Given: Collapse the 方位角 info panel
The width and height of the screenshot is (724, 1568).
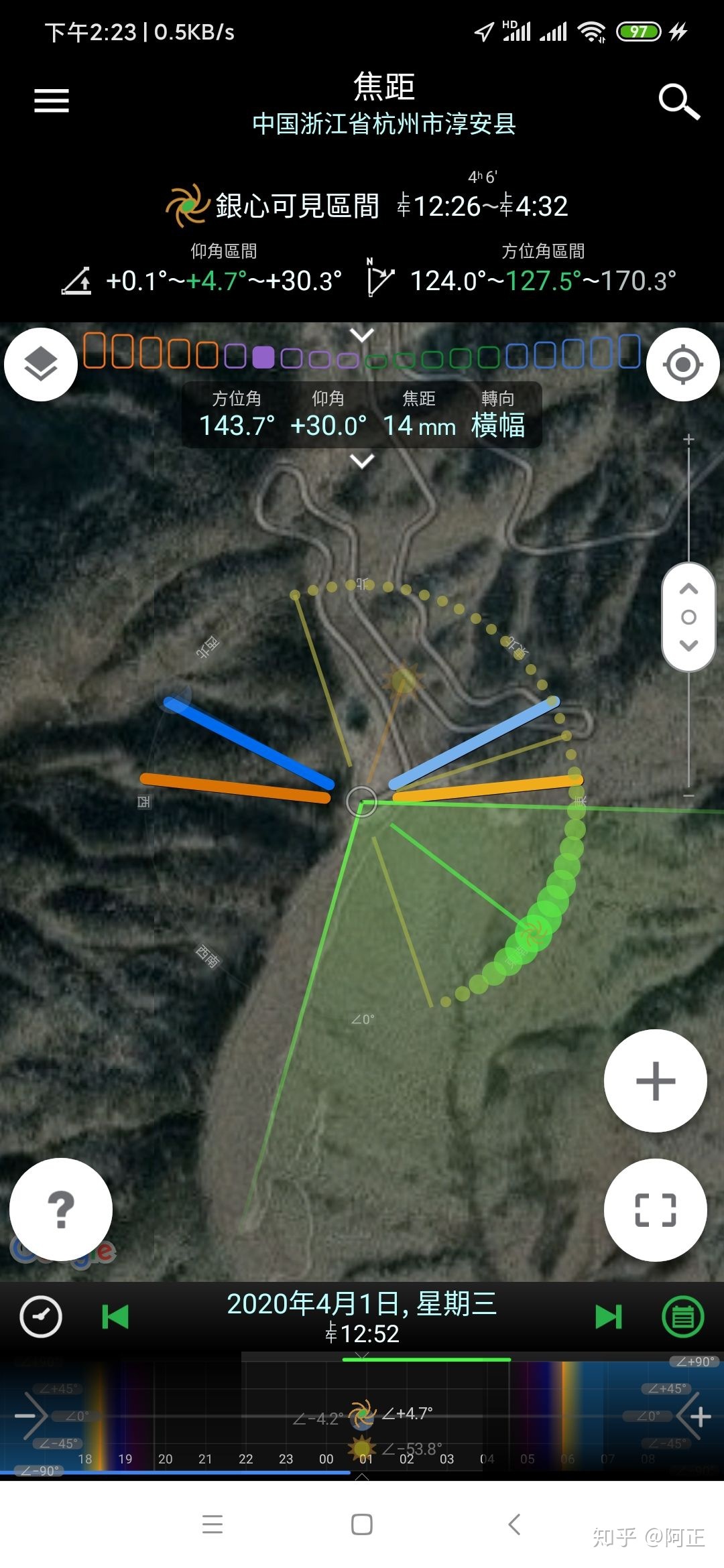Looking at the screenshot, I should point(362,461).
